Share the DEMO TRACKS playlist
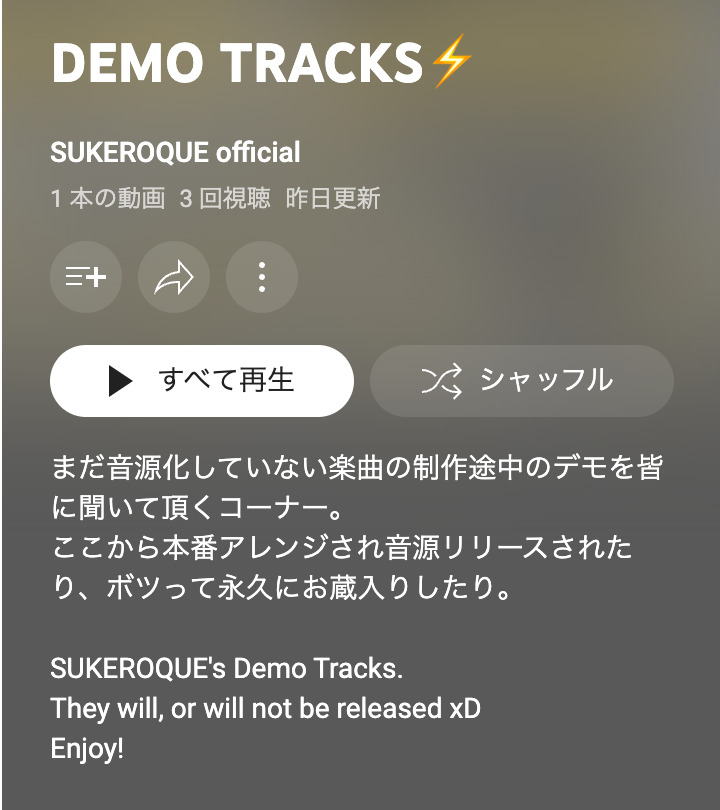 [x=174, y=277]
